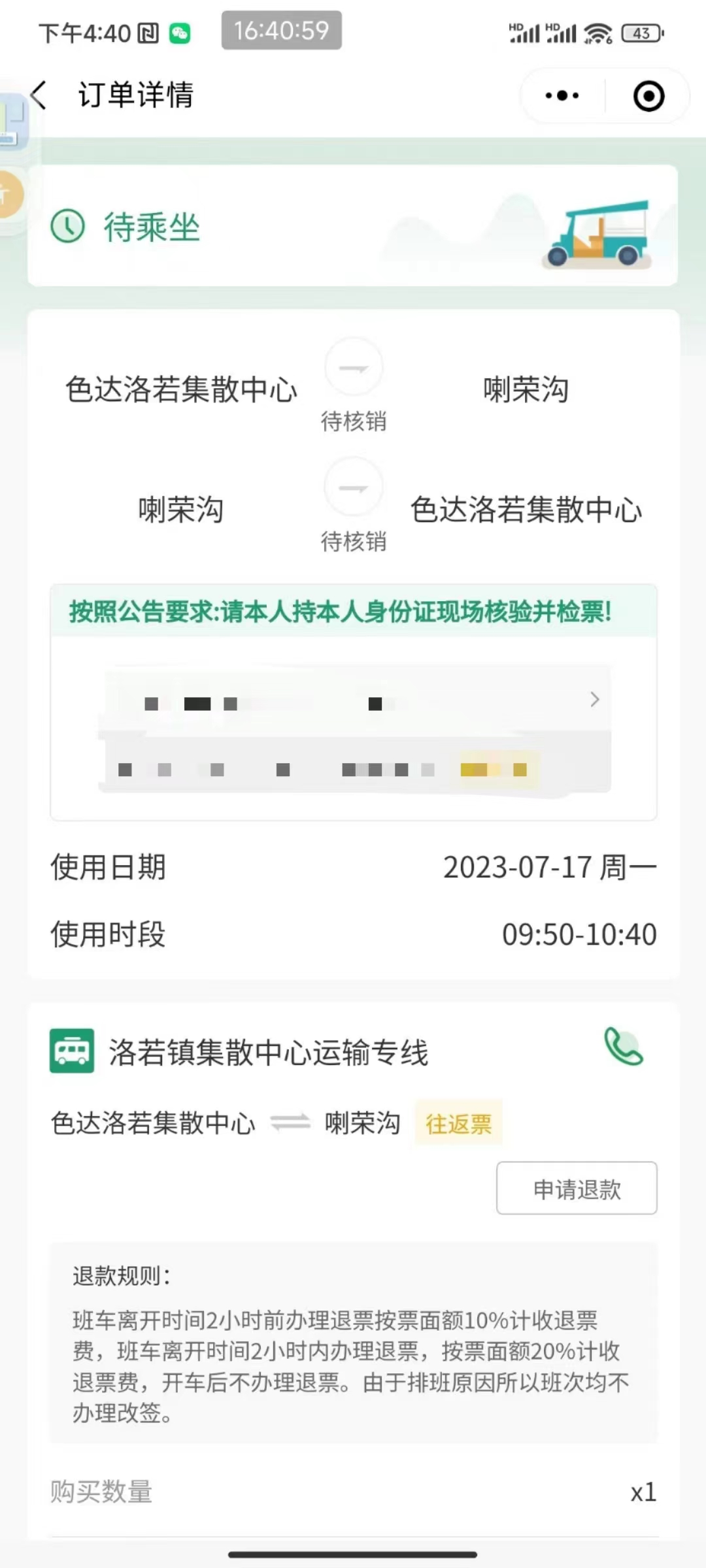The width and height of the screenshot is (706, 1568).
Task: Expand passenger details via the right chevron
Action: [594, 699]
